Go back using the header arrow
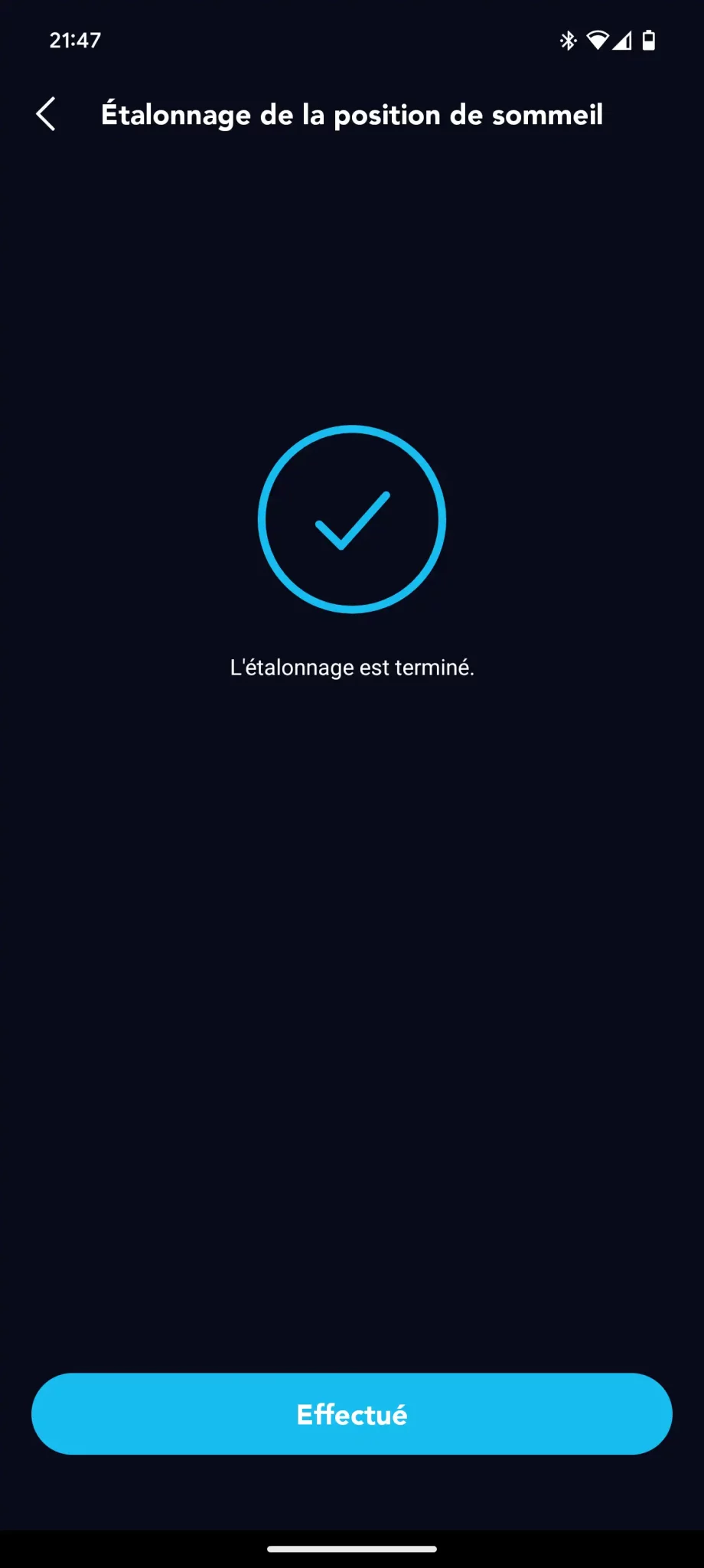 46,114
